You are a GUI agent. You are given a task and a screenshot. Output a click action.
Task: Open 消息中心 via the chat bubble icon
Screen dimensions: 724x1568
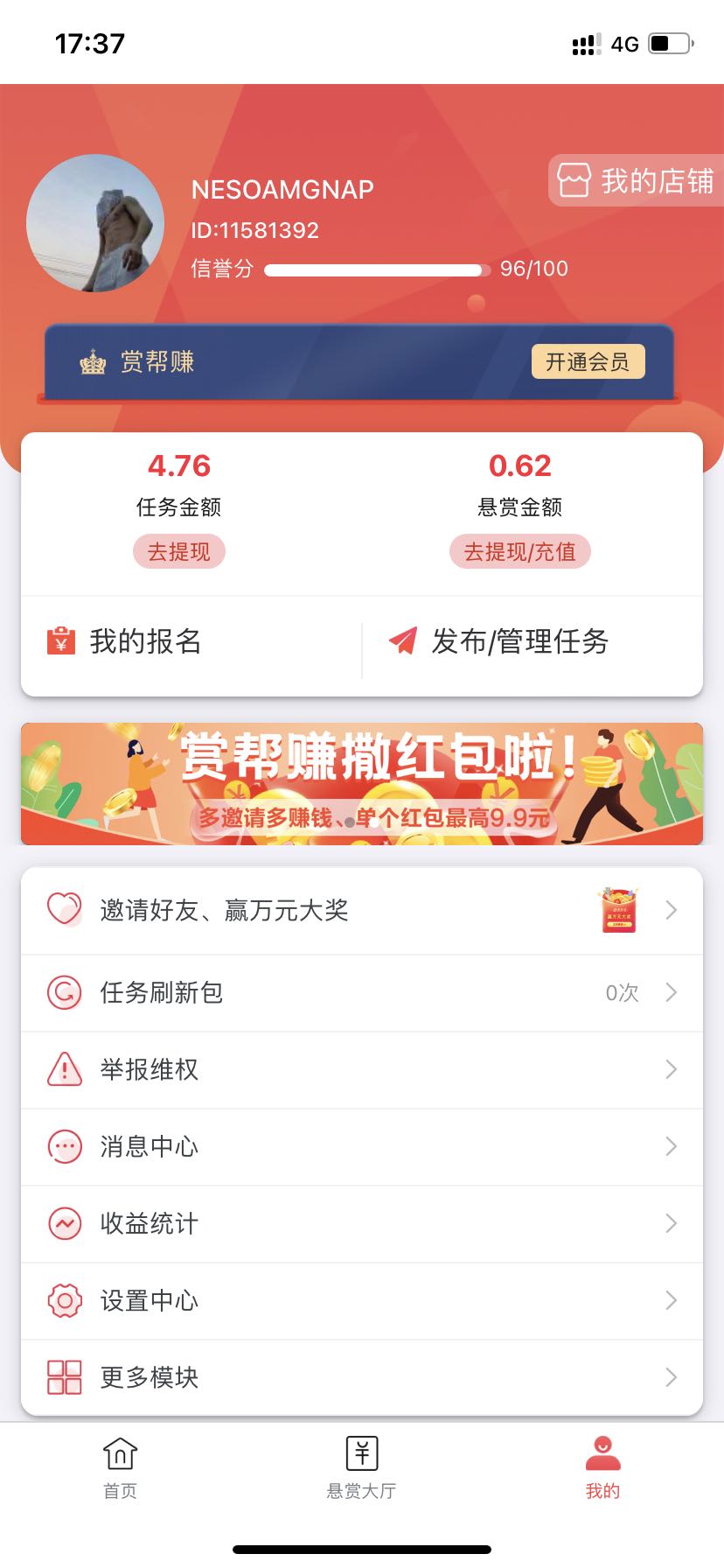[63, 1146]
